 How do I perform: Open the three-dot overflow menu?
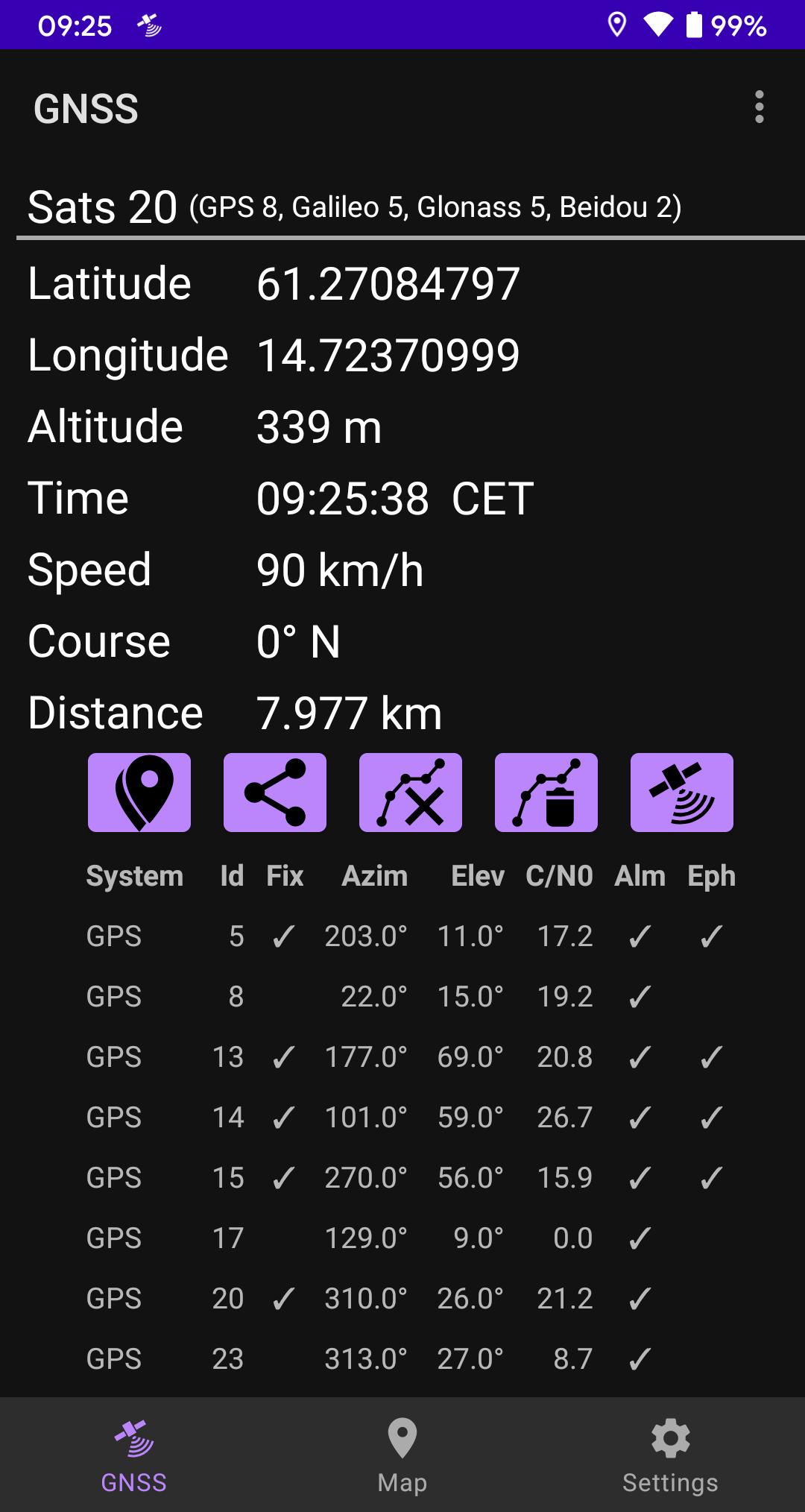759,107
